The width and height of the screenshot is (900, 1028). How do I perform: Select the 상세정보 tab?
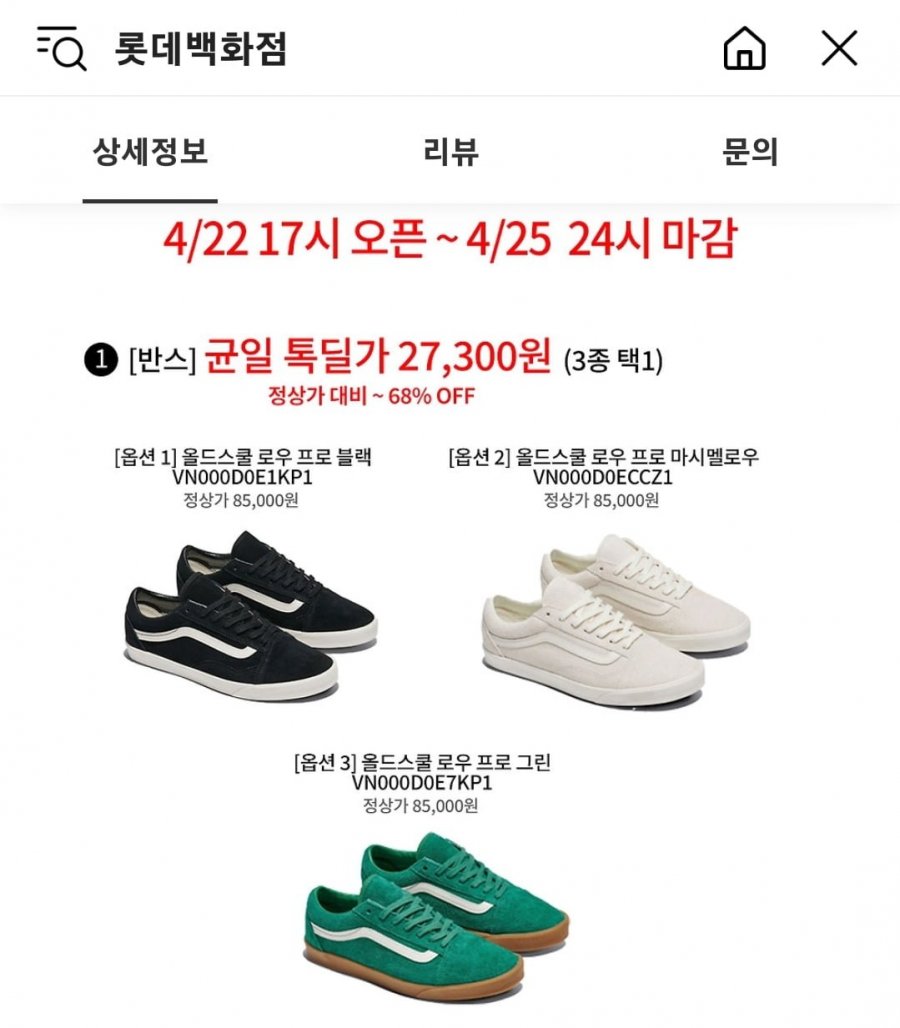coord(150,153)
